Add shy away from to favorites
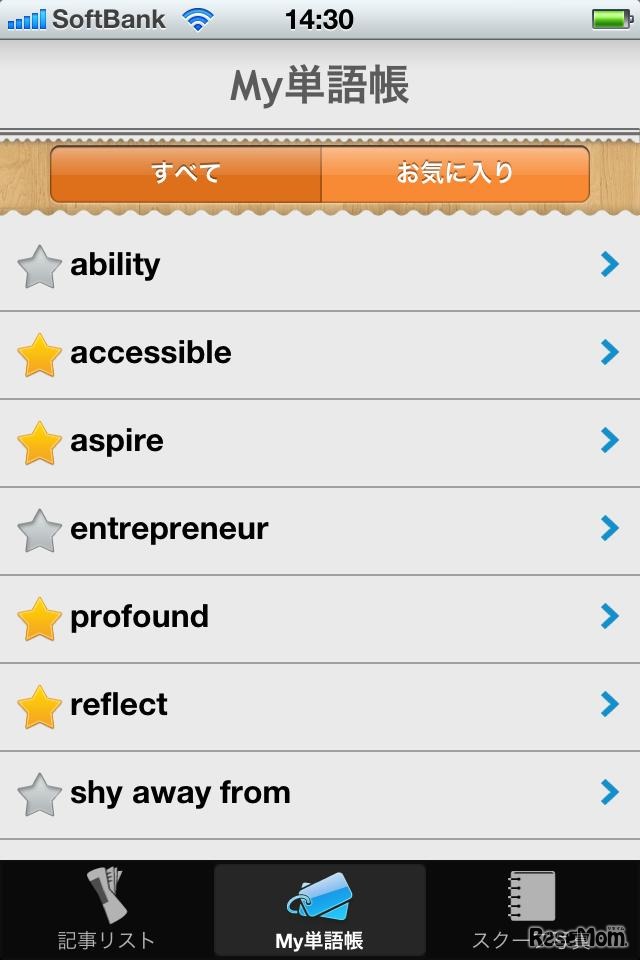Screen dimensions: 640x960 (39, 795)
